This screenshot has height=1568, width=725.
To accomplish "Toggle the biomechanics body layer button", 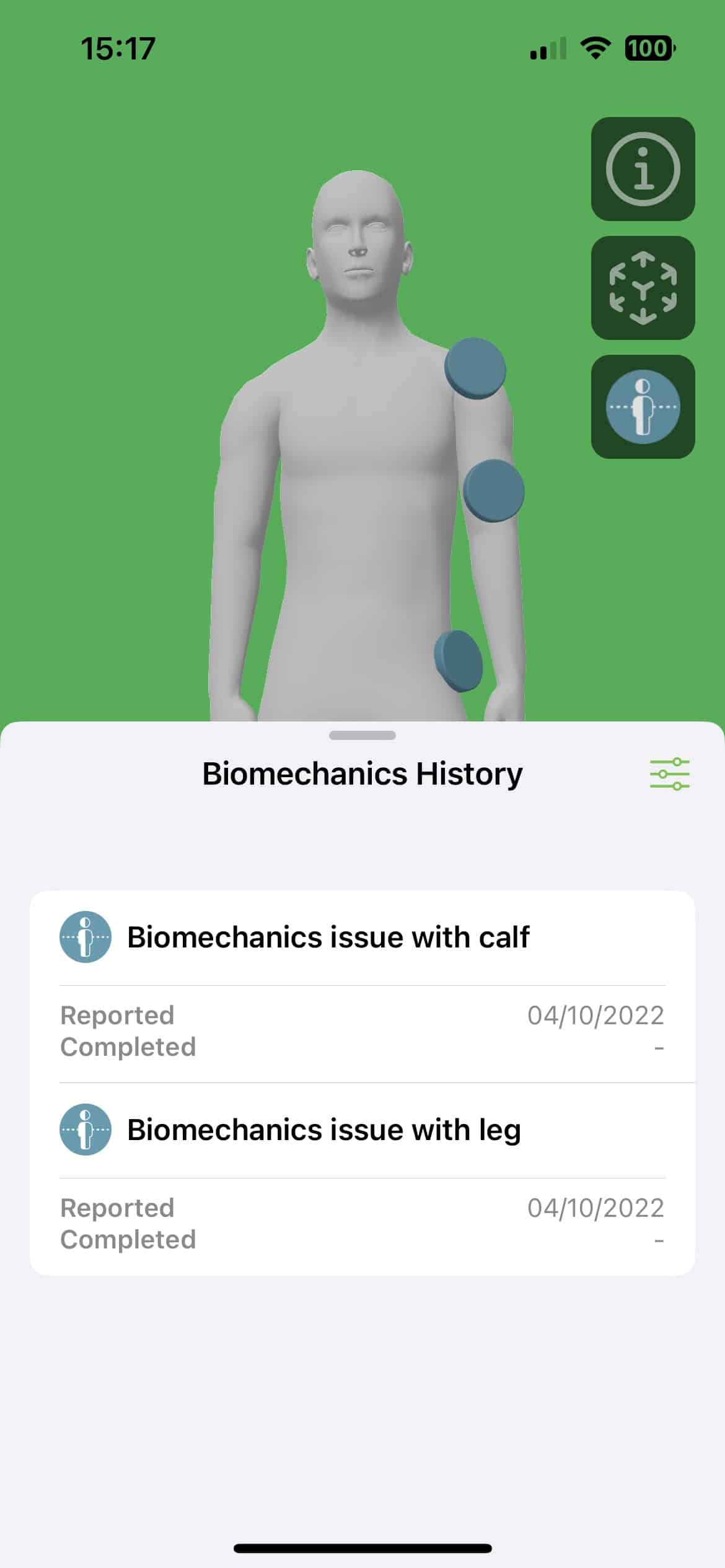I will tap(643, 407).
